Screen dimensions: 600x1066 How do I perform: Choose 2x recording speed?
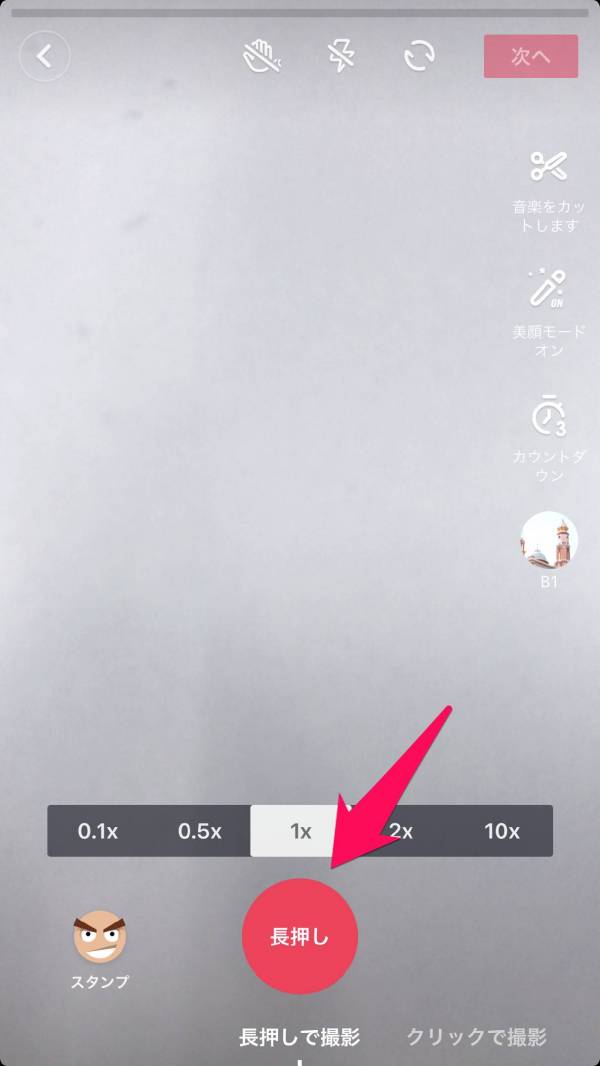tap(402, 831)
